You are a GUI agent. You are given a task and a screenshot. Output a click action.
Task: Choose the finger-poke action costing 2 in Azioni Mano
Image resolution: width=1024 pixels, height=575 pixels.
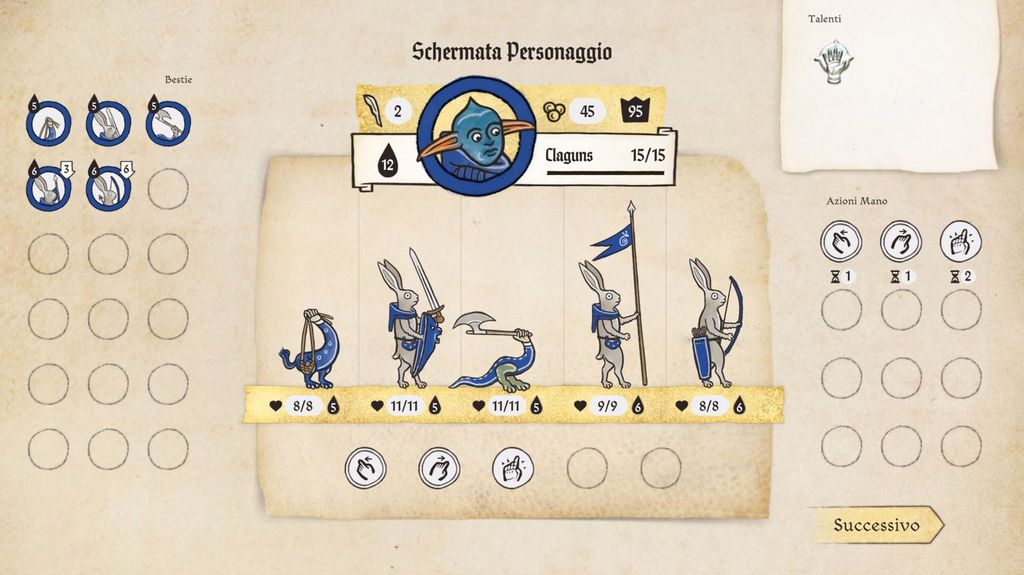[x=960, y=242]
